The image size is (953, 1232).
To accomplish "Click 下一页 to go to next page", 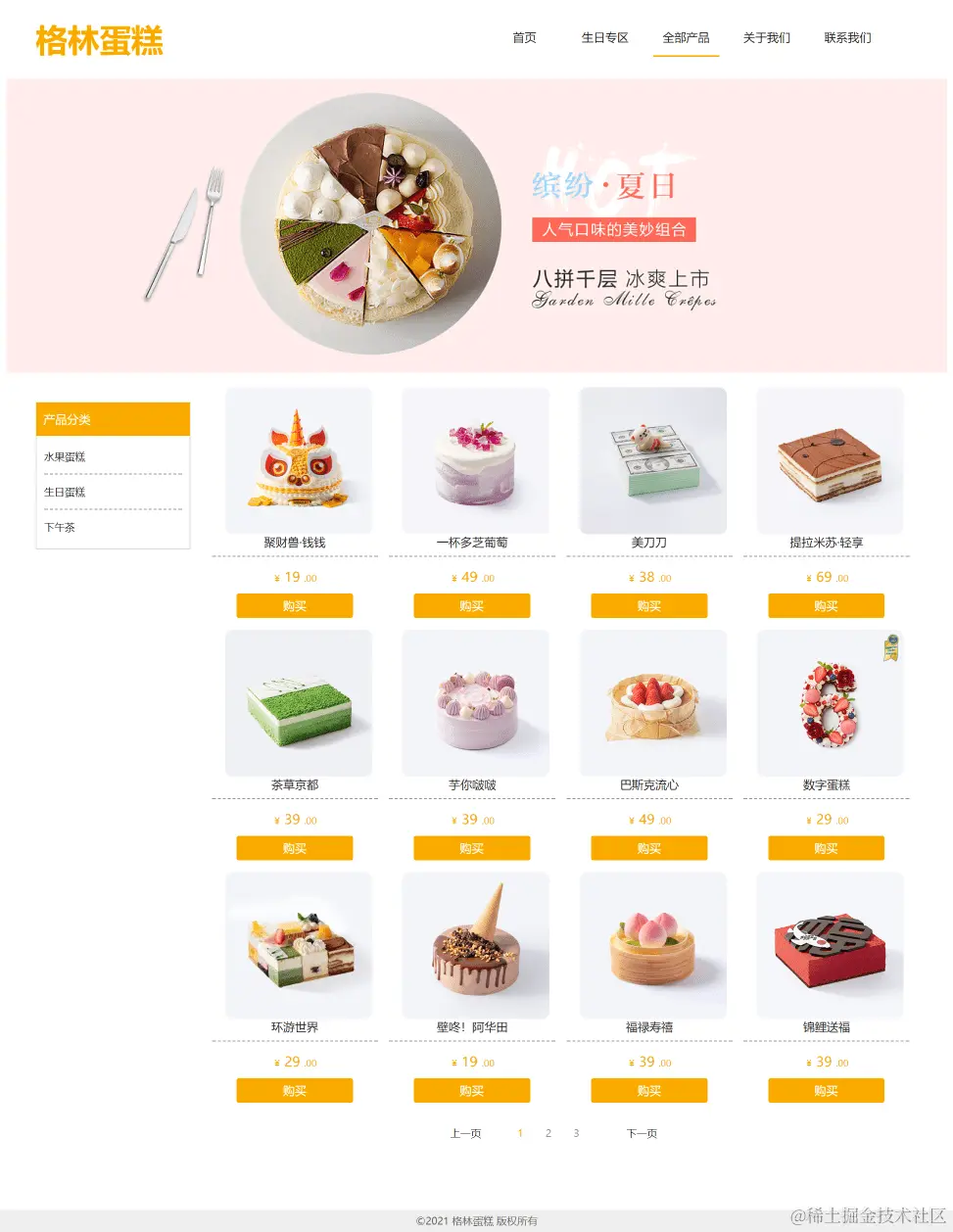I will 641,1133.
